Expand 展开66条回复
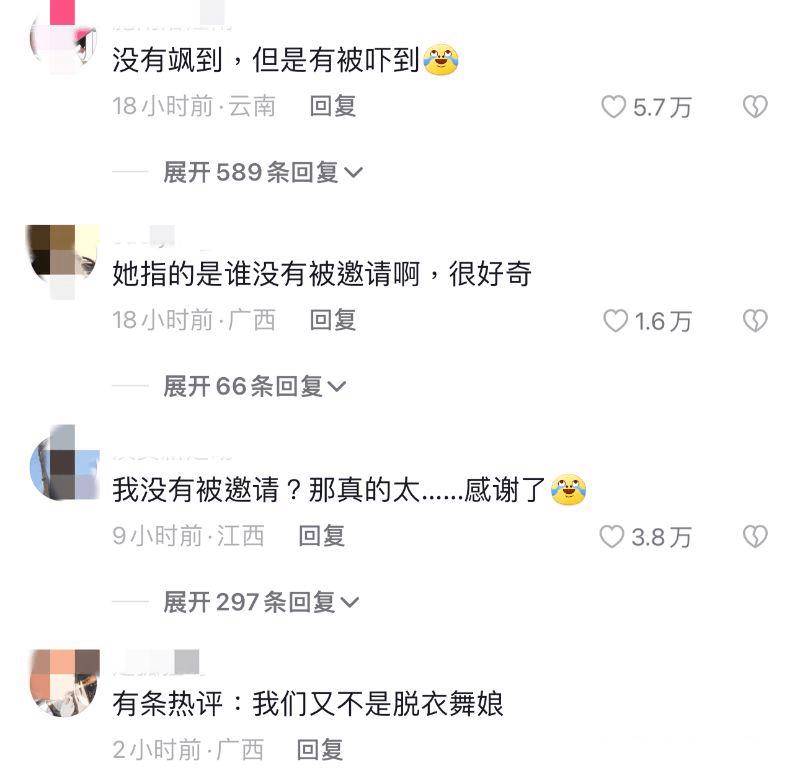Viewport: 800px width, 781px height. [x=255, y=386]
